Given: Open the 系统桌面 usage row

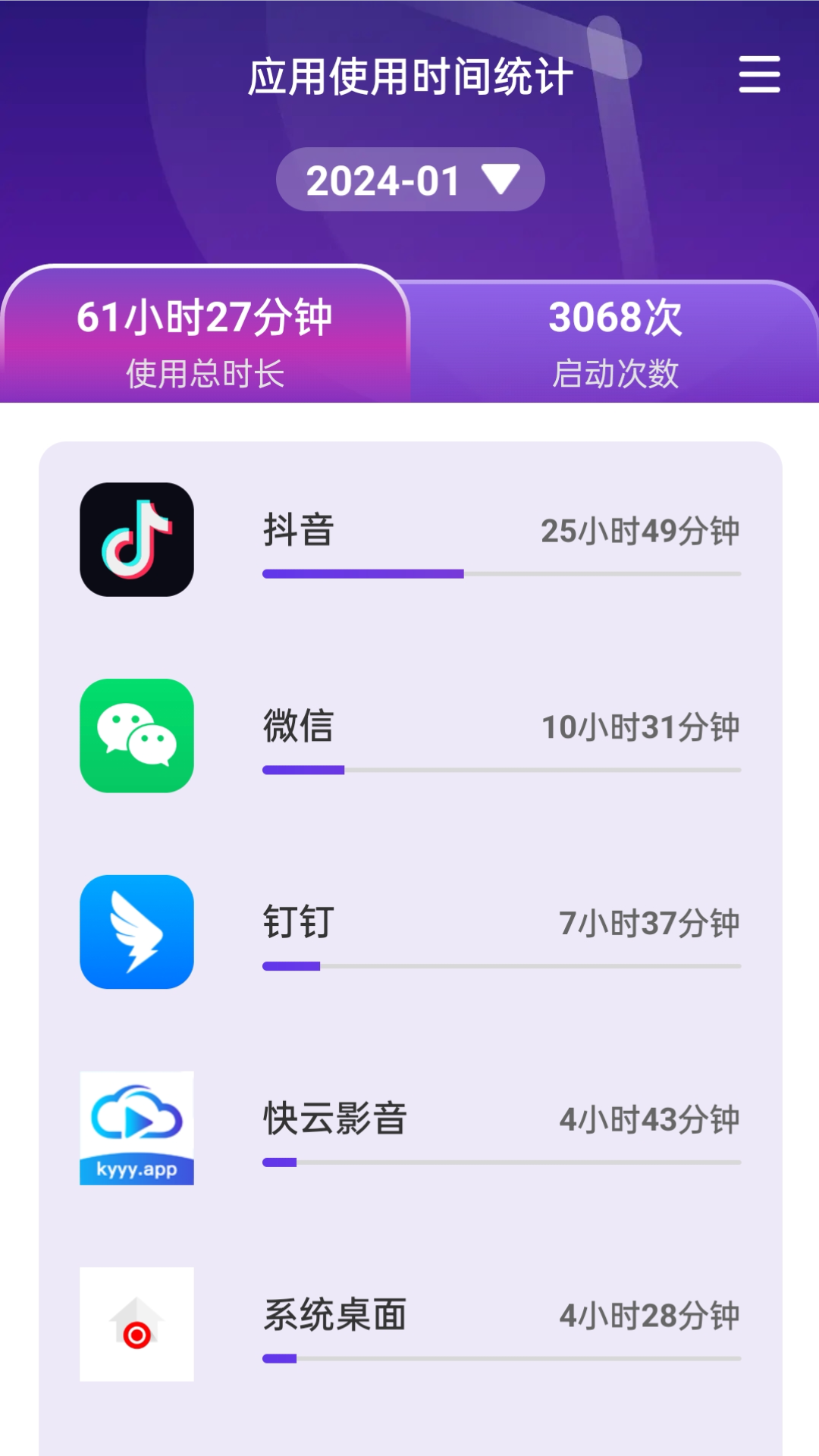Looking at the screenshot, I should click(410, 1324).
